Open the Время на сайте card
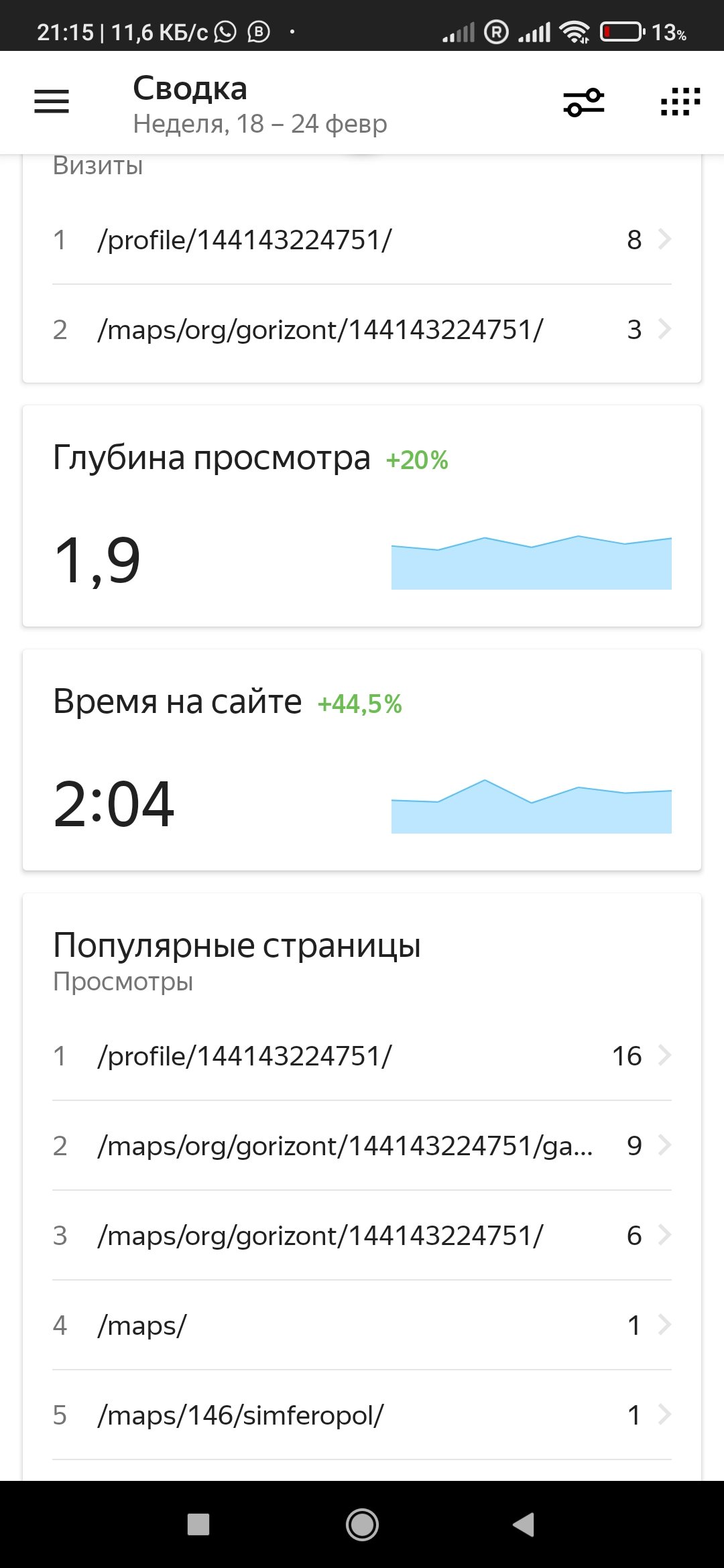Image resolution: width=724 pixels, height=1568 pixels. [x=362, y=760]
